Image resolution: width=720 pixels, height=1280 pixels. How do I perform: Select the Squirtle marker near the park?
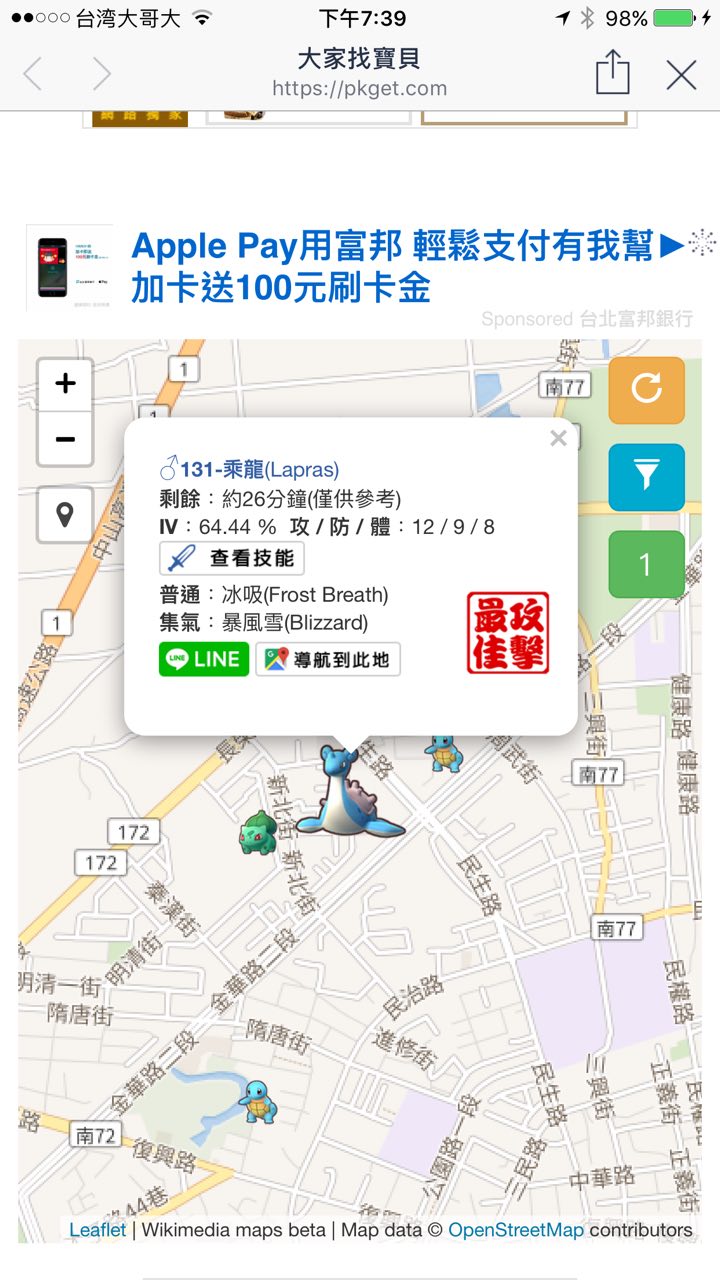click(x=259, y=1101)
